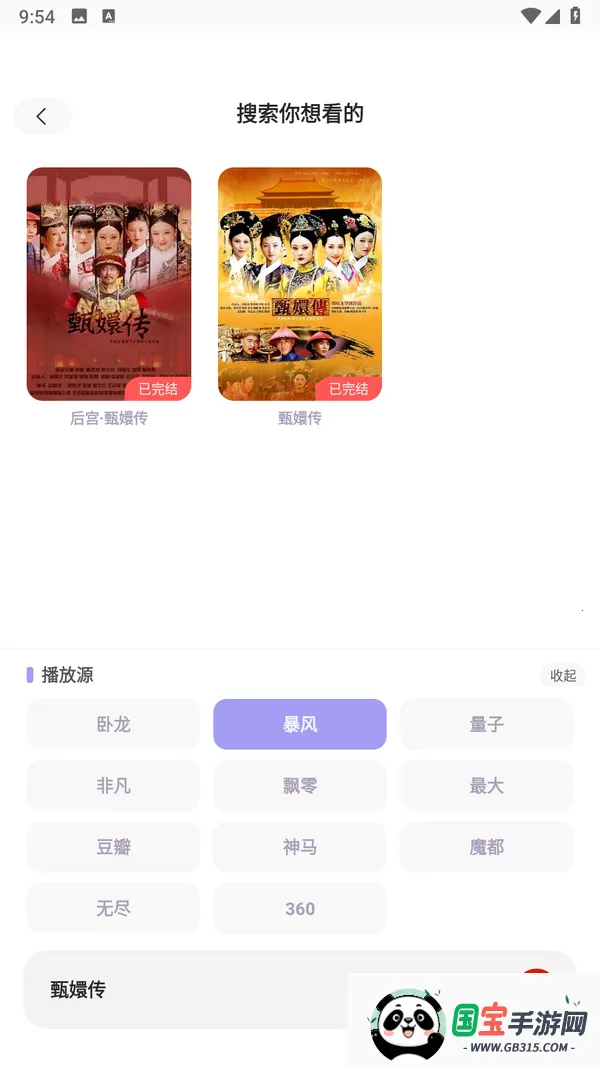Image resolution: width=600 pixels, height=1067 pixels.
Task: Choose the 360 playback source
Action: point(300,908)
